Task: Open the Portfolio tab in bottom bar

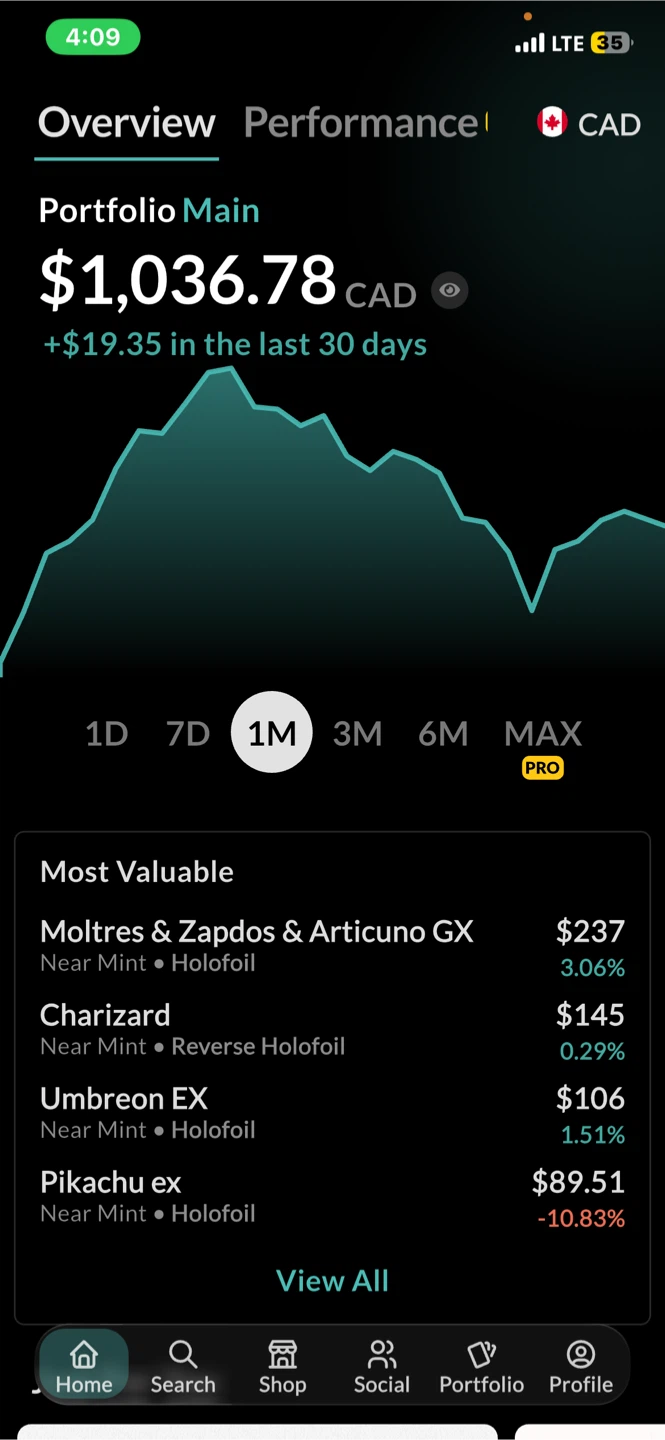Action: tap(482, 1367)
